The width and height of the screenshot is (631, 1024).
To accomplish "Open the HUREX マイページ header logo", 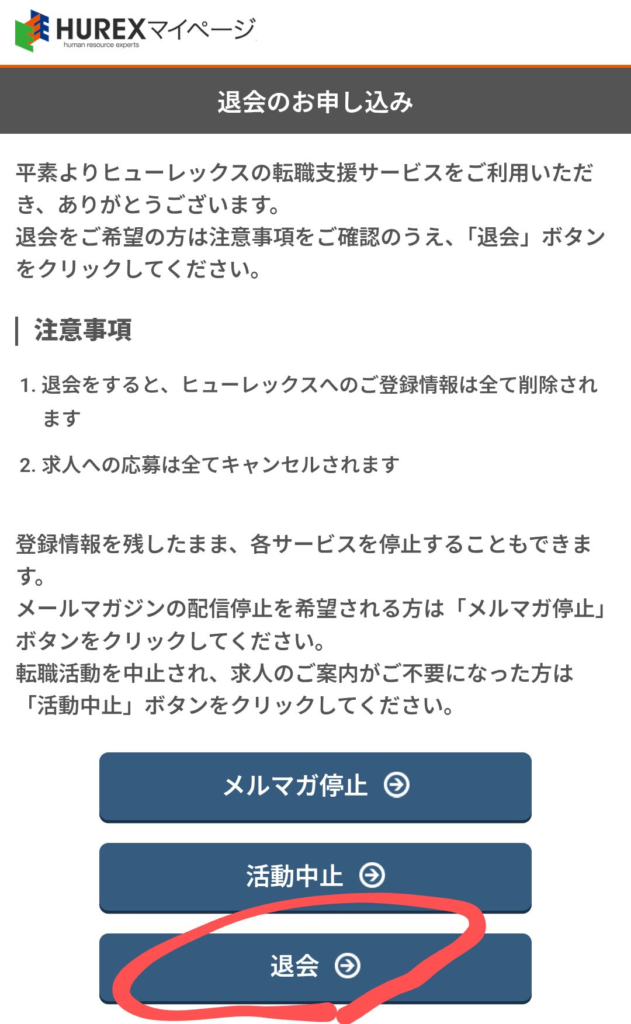I will point(135,31).
